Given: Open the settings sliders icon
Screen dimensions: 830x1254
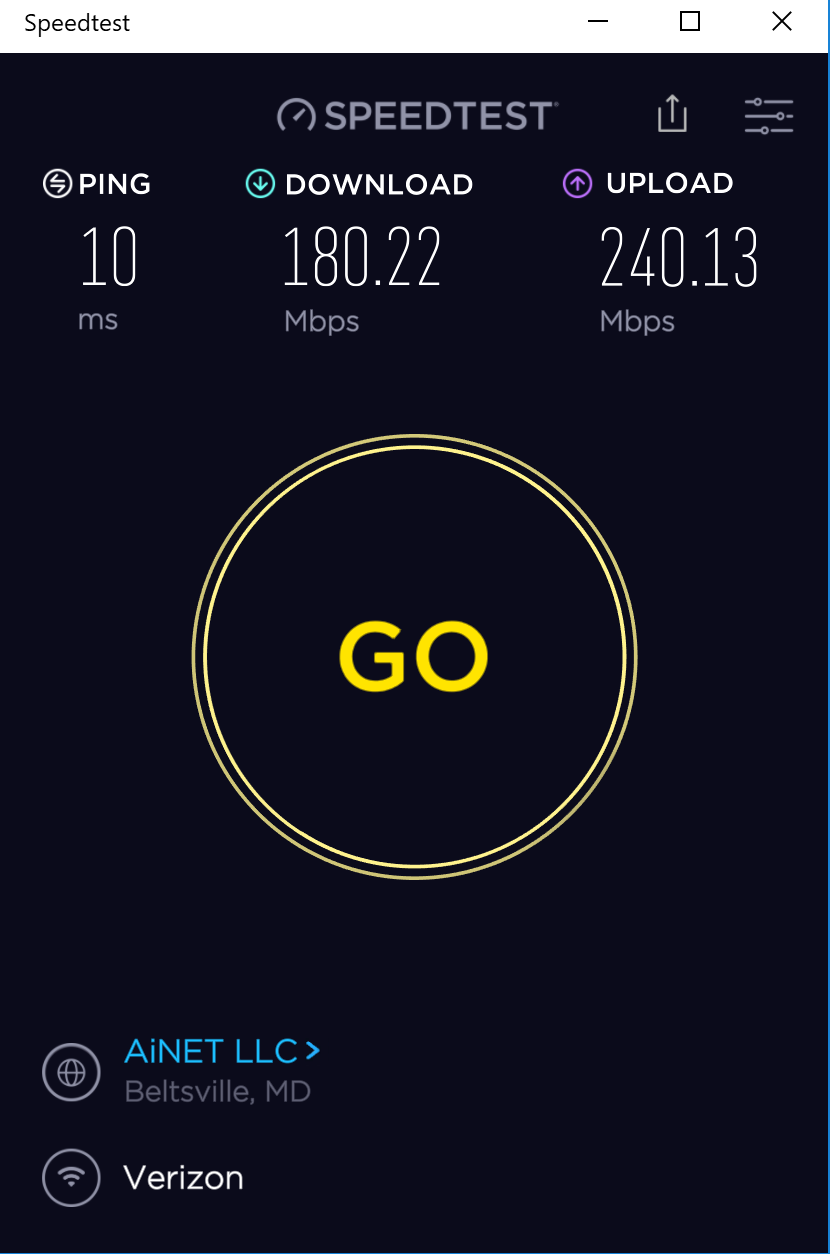Looking at the screenshot, I should click(x=768, y=116).
